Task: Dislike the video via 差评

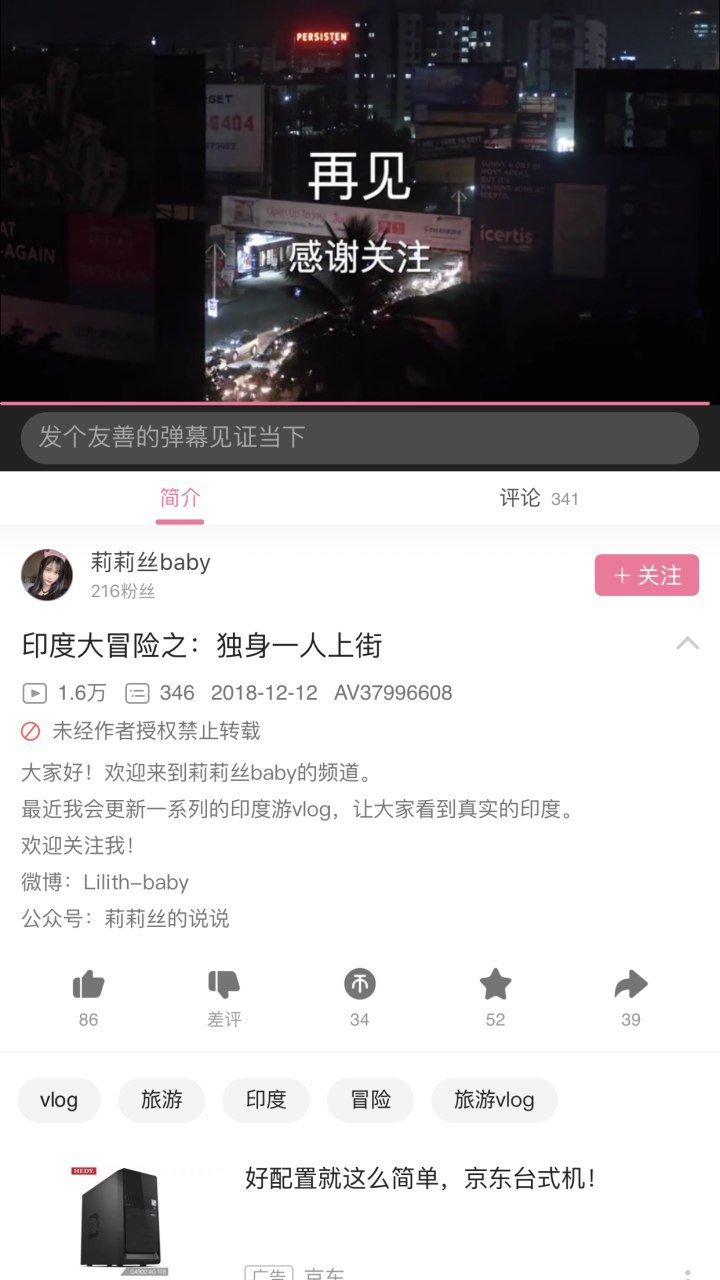Action: pos(224,986)
